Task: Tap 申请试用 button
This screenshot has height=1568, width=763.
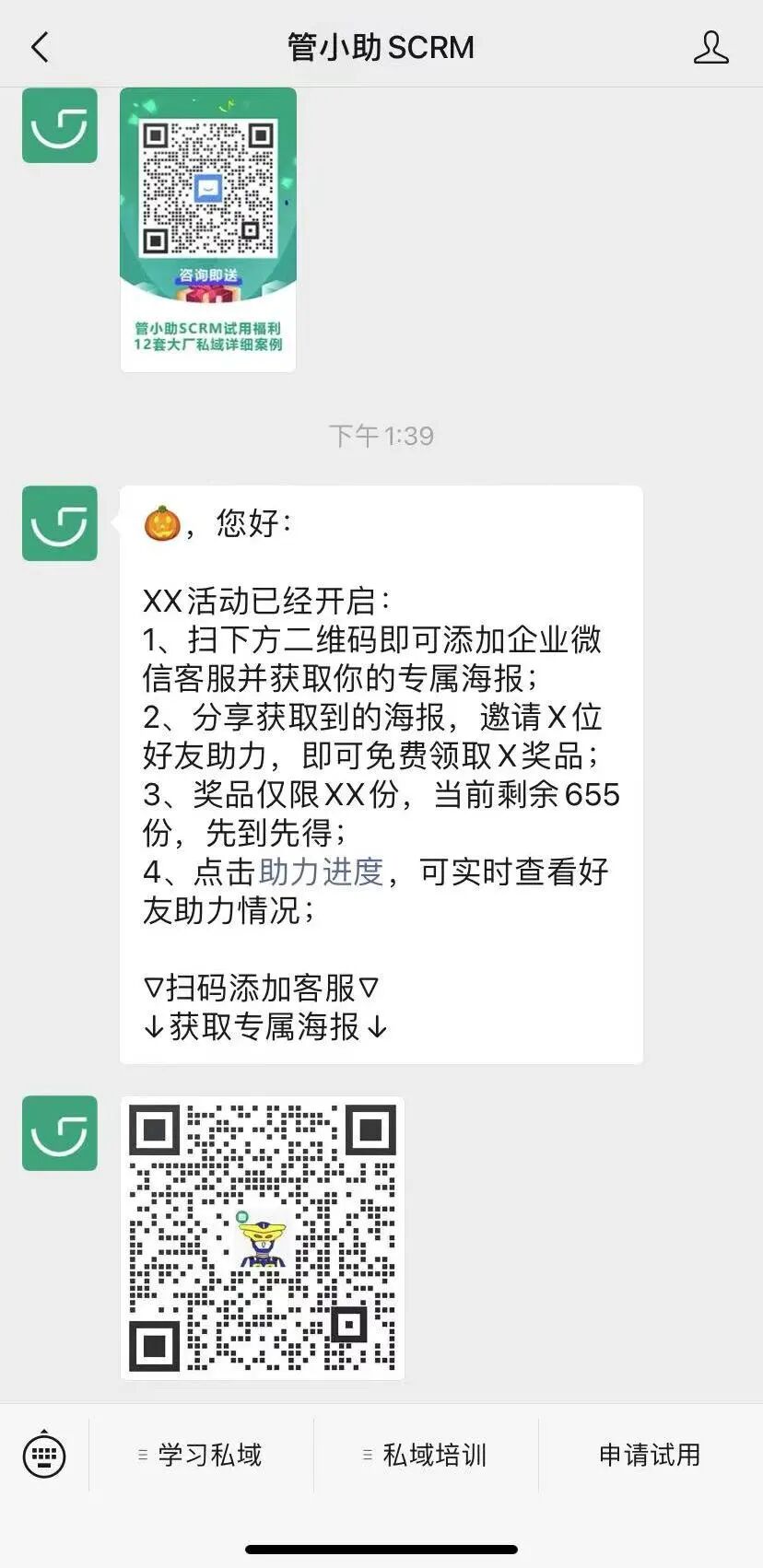Action: (650, 1455)
